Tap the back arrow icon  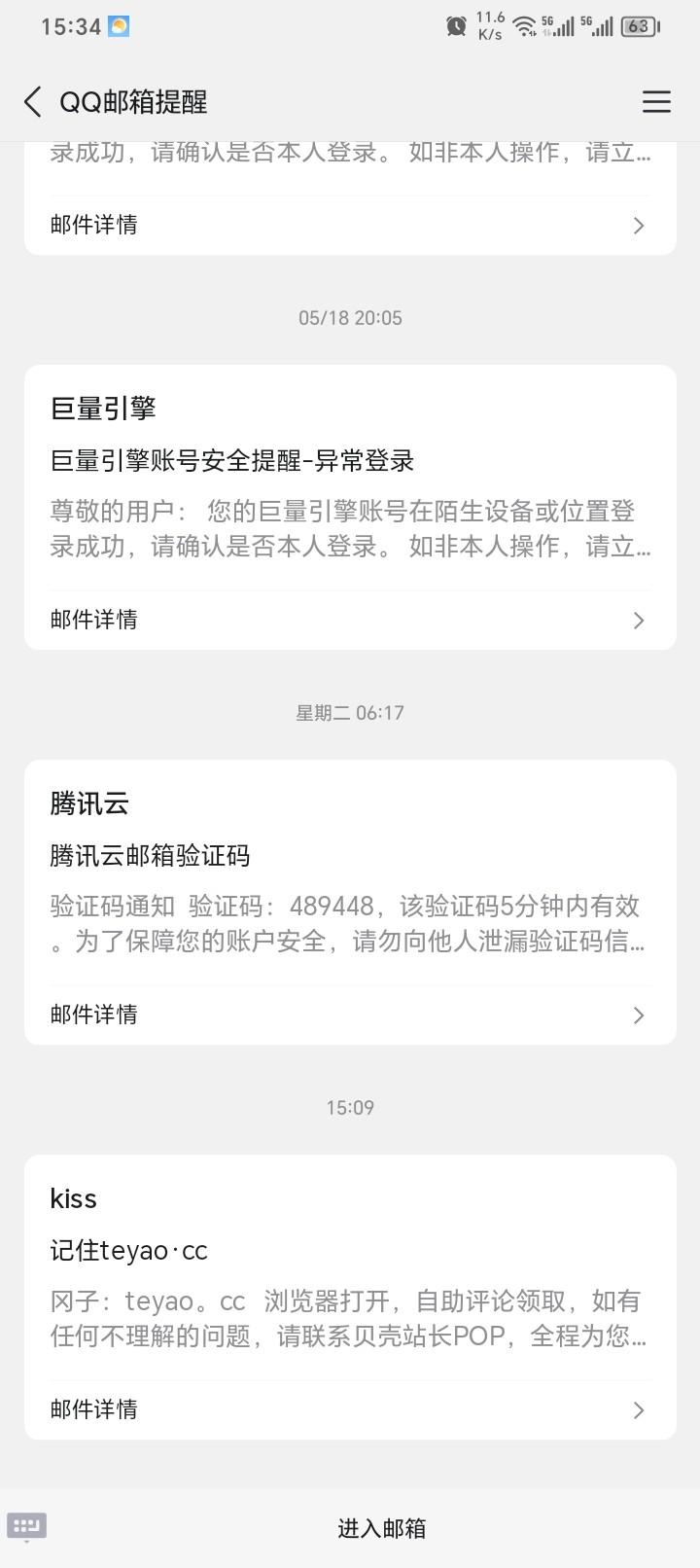32,101
